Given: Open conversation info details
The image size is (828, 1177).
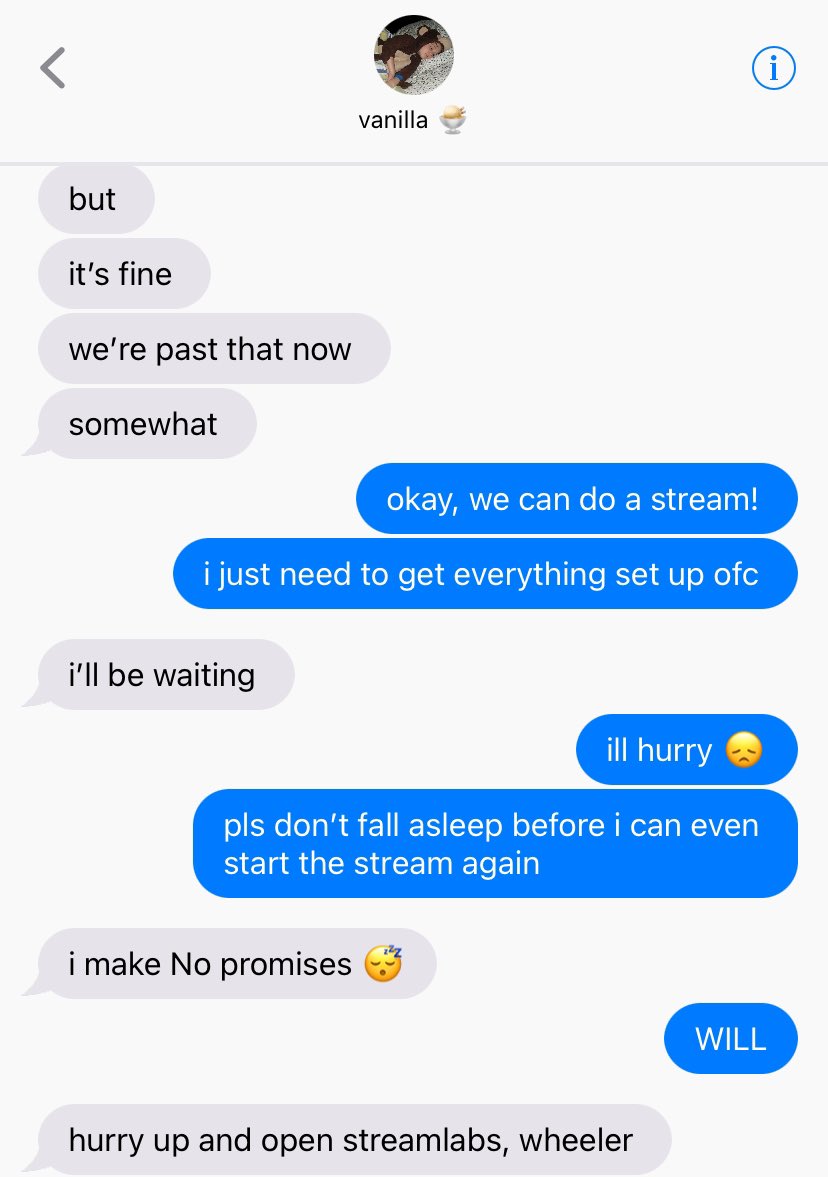Looking at the screenshot, I should point(772,68).
